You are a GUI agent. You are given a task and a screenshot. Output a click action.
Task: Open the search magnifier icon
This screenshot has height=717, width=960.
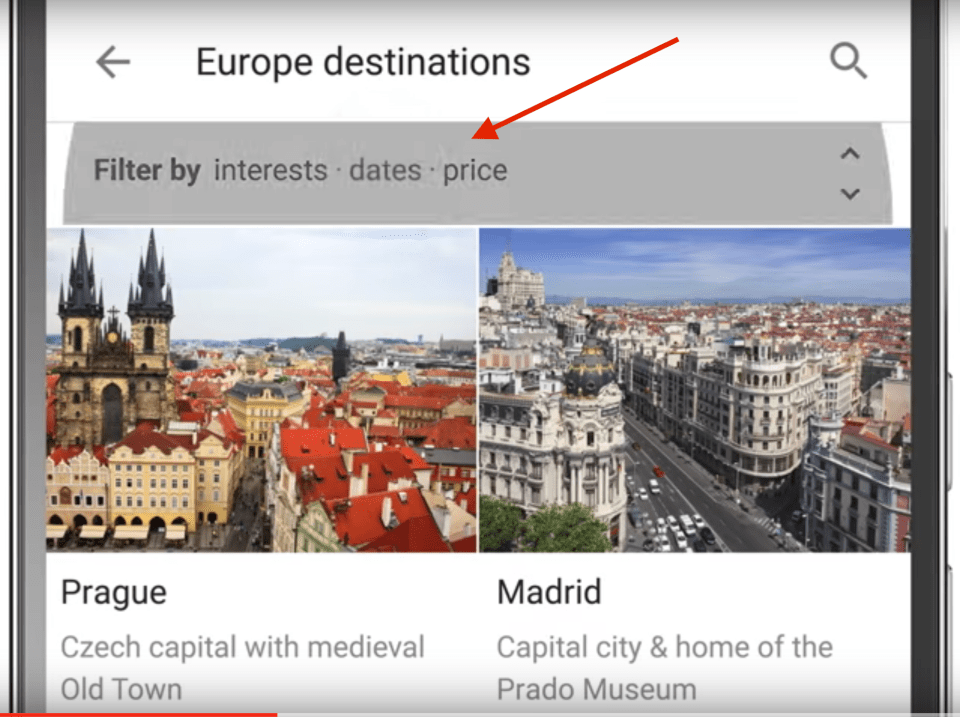click(848, 62)
